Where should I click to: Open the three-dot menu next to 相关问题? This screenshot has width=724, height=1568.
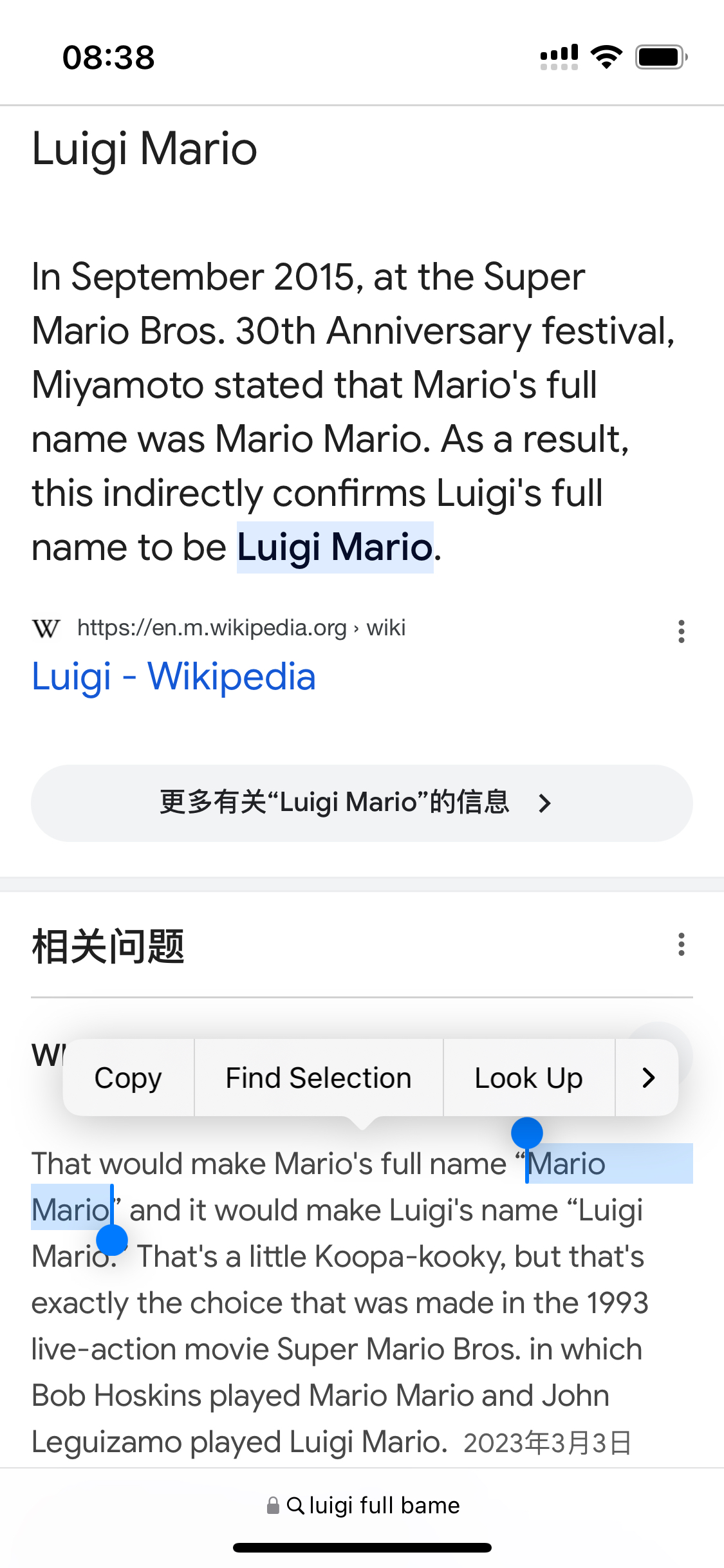(x=681, y=944)
